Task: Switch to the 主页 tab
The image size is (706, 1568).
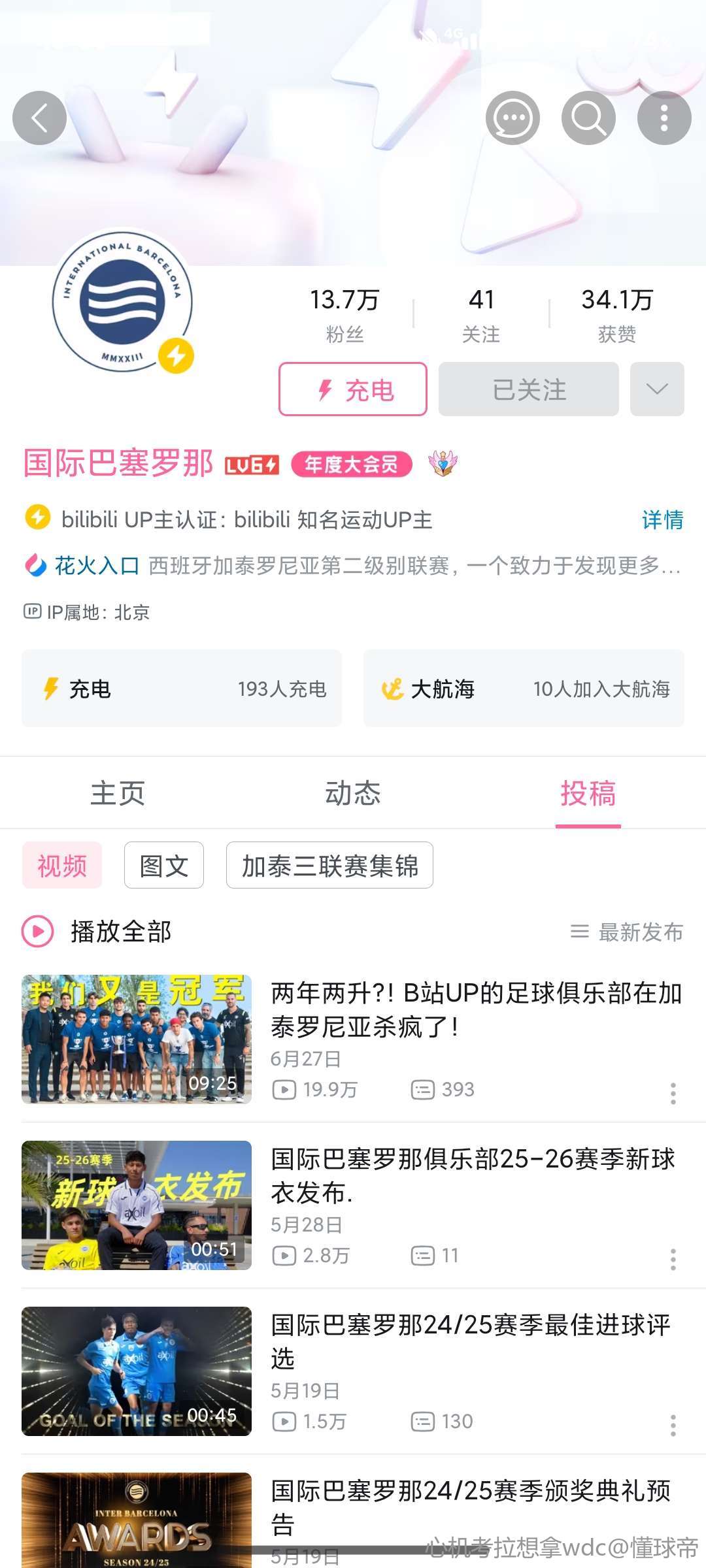Action: (x=118, y=794)
